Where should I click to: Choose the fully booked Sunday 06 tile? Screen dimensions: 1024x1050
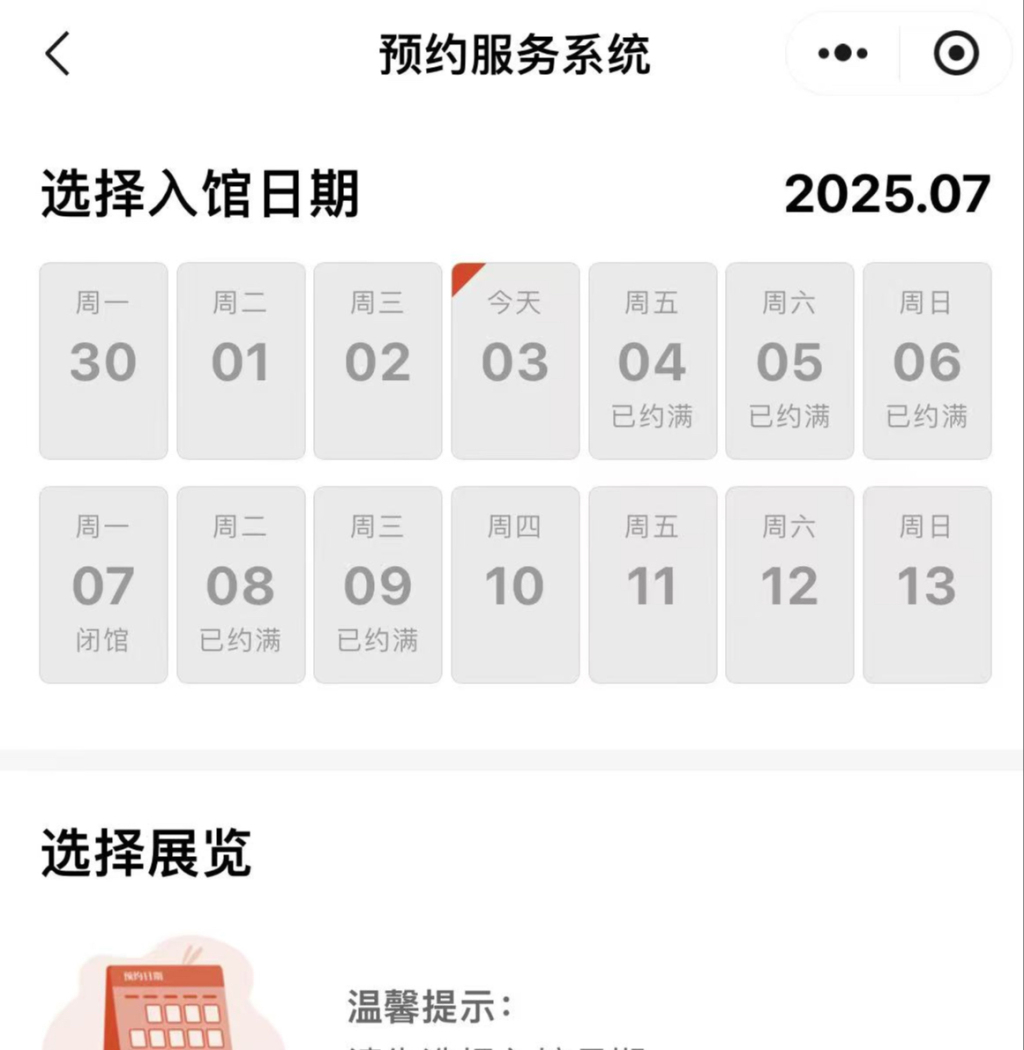point(927,360)
